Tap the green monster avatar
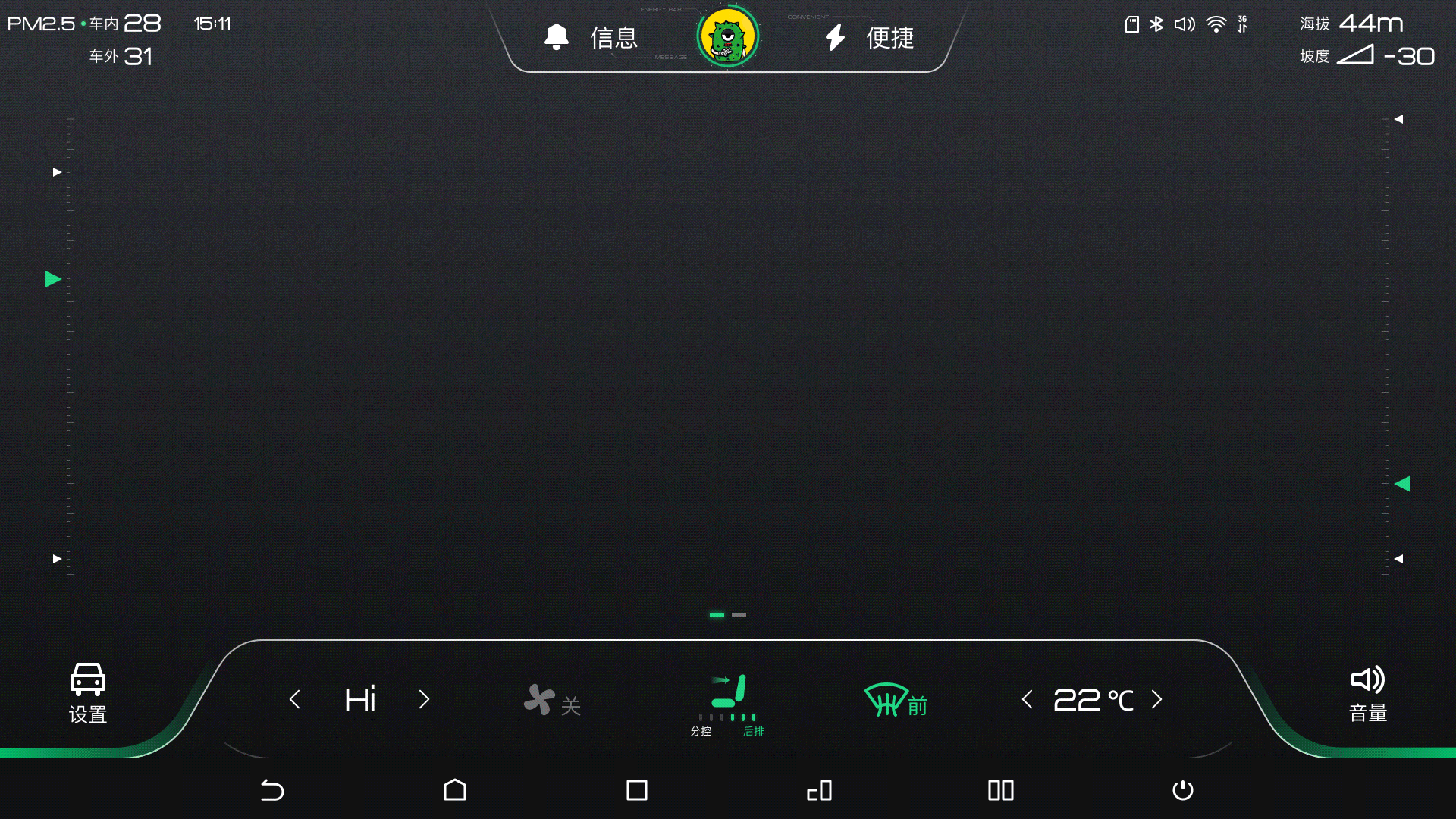1456x819 pixels. click(x=728, y=36)
